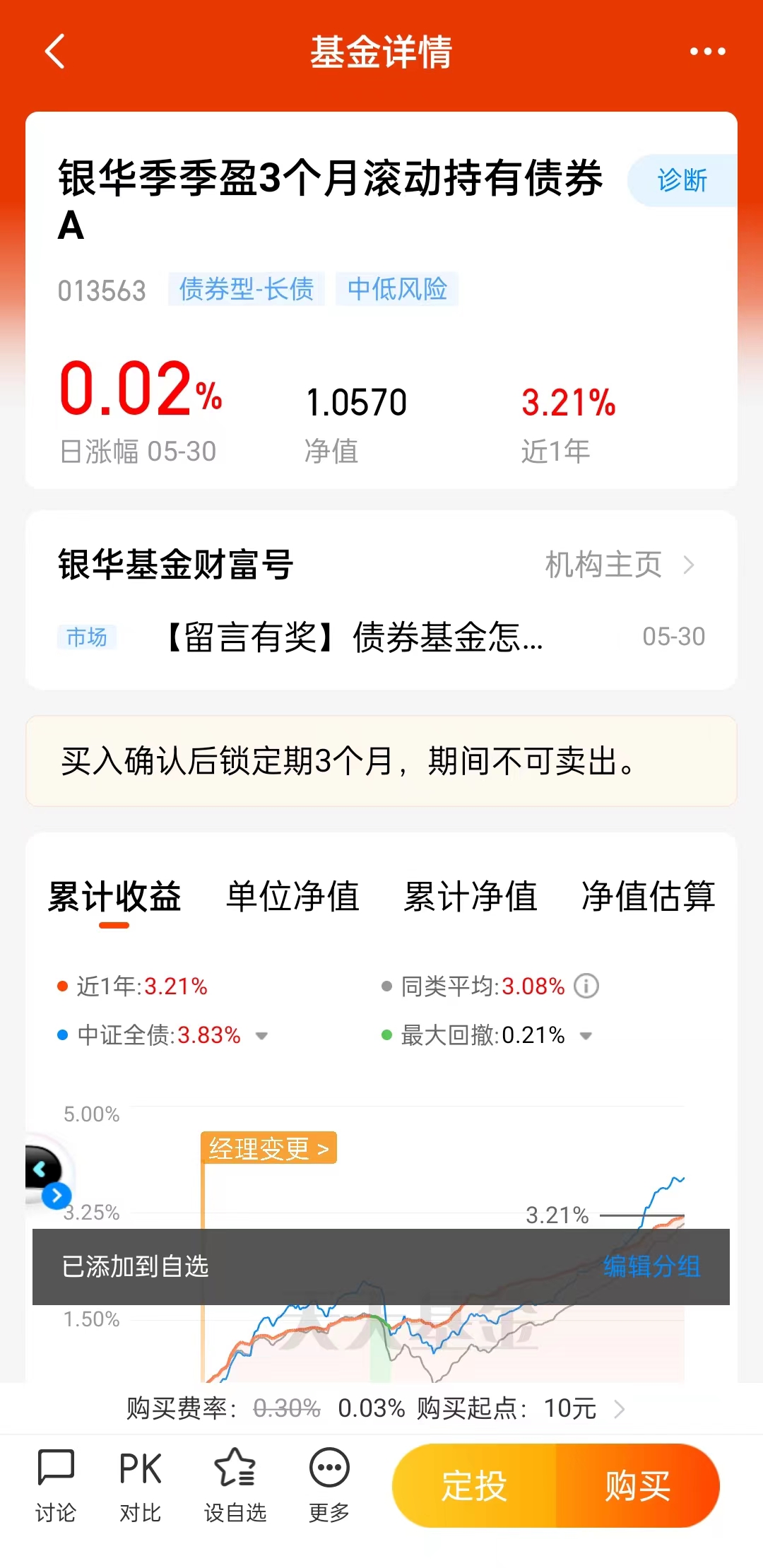This screenshot has height=1568, width=763.
Task: Expand the 最大回撤 dropdown
Action: point(586,1036)
